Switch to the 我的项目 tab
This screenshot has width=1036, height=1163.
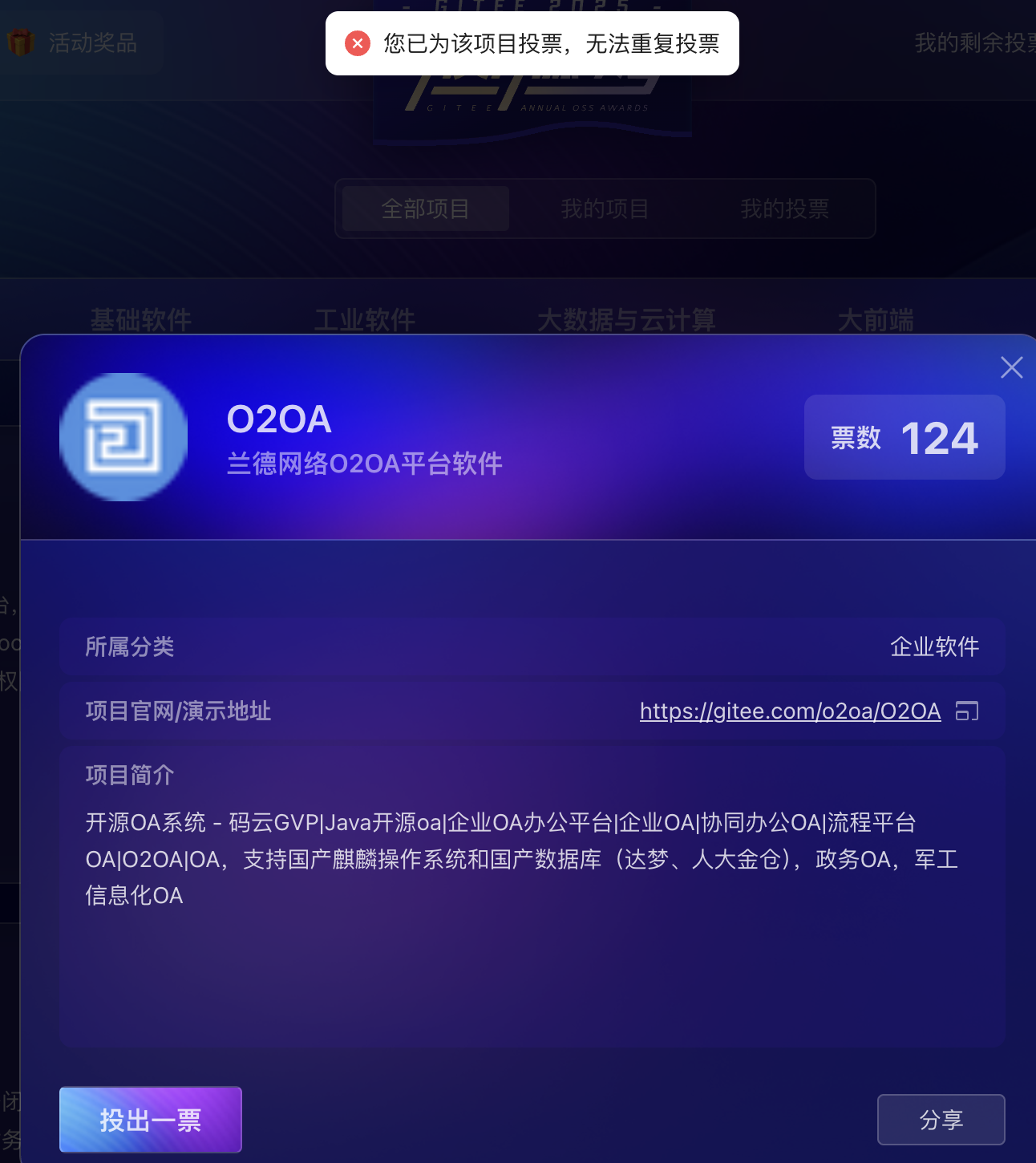(x=605, y=209)
